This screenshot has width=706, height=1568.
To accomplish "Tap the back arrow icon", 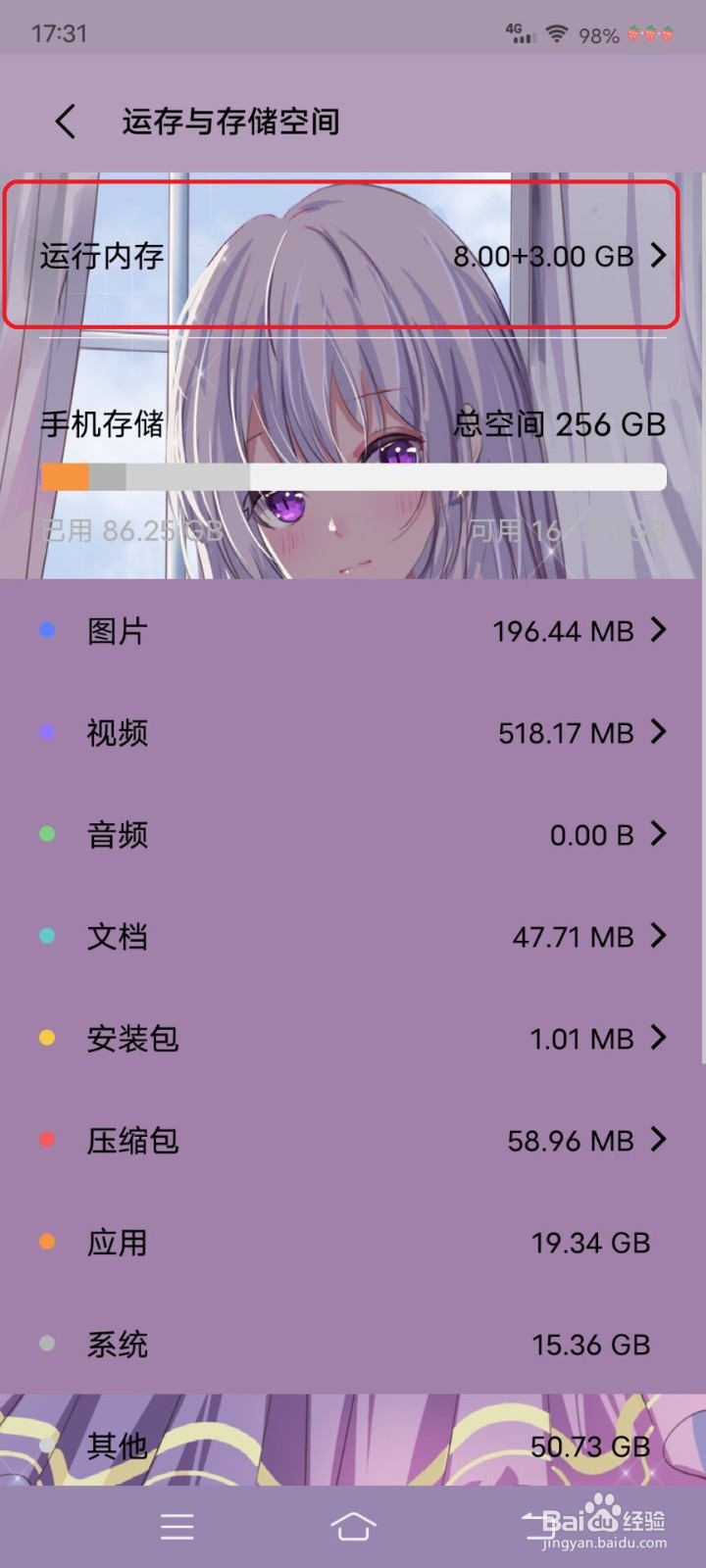I will [64, 122].
